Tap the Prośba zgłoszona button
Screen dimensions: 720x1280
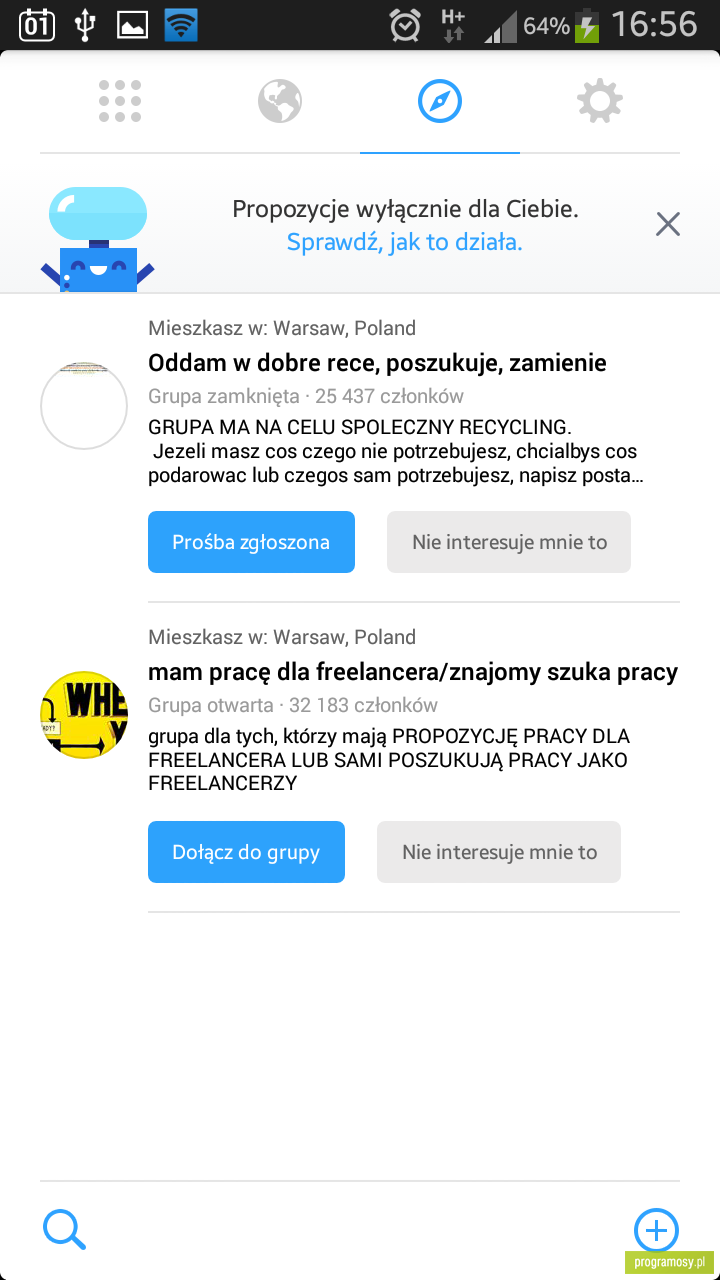(x=251, y=542)
